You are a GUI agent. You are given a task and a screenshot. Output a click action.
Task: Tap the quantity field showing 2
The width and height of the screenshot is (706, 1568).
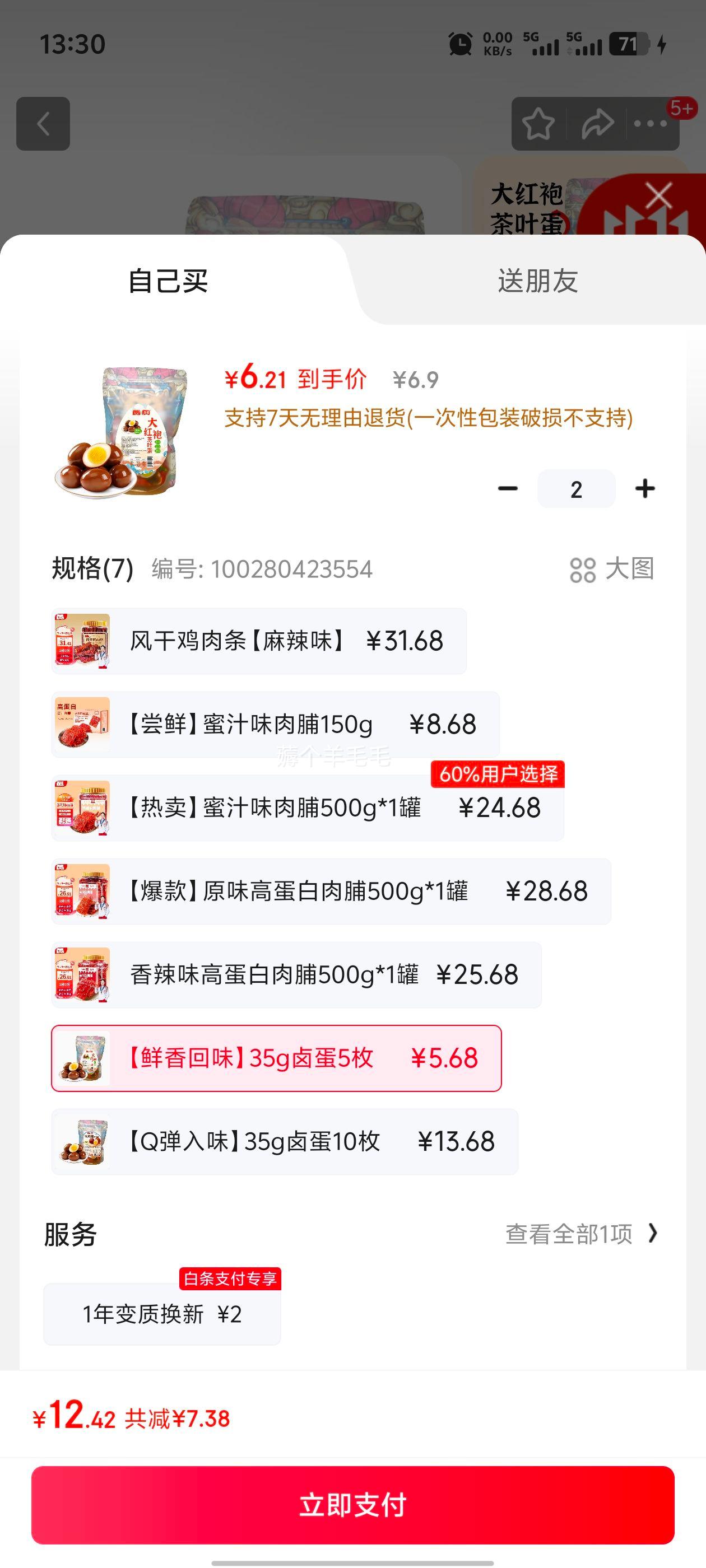(575, 489)
